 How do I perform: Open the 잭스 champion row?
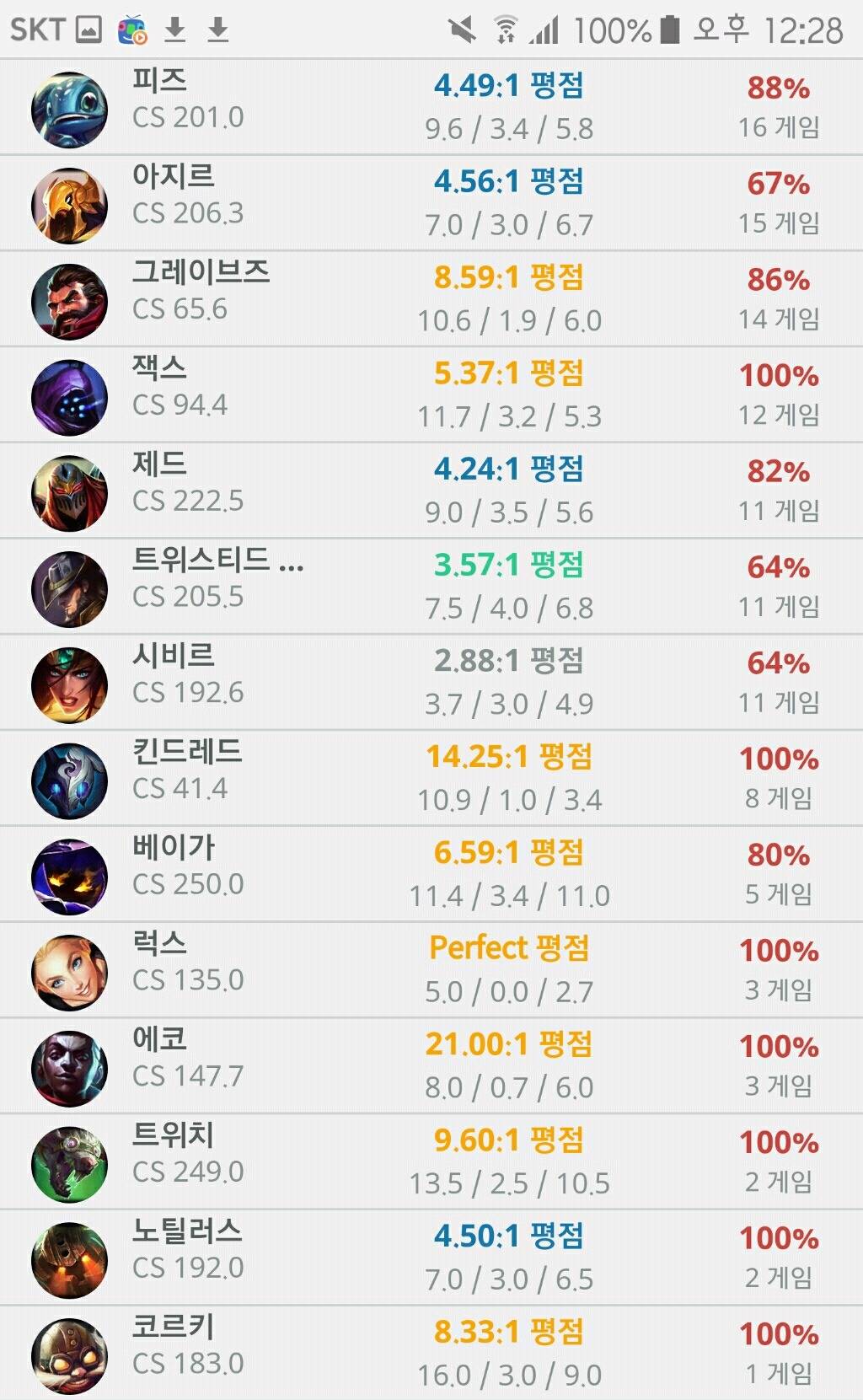click(x=431, y=395)
